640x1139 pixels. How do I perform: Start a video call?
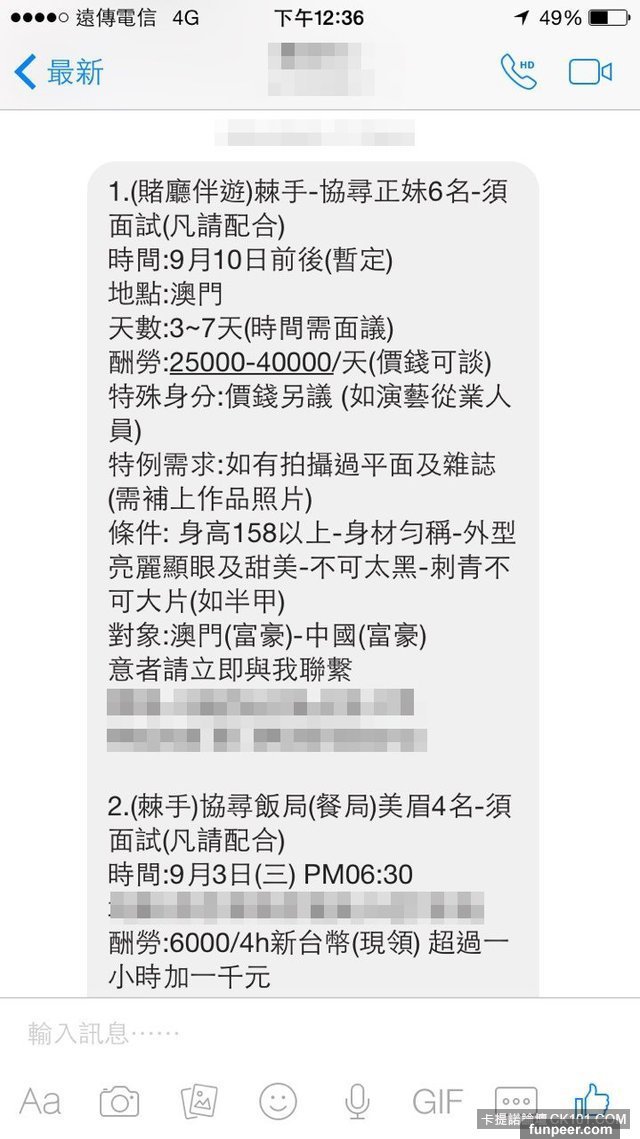coord(590,72)
